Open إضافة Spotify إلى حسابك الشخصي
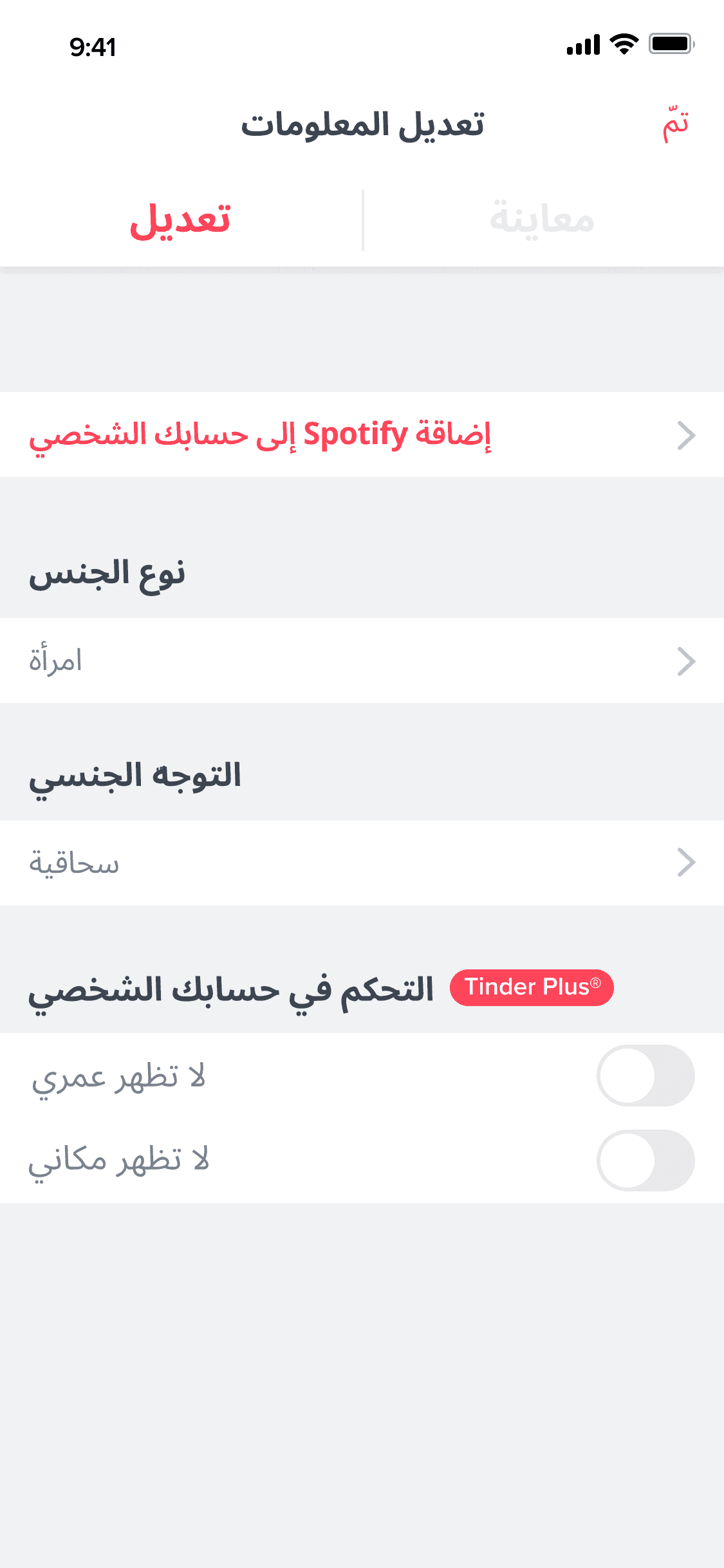 pos(362,435)
